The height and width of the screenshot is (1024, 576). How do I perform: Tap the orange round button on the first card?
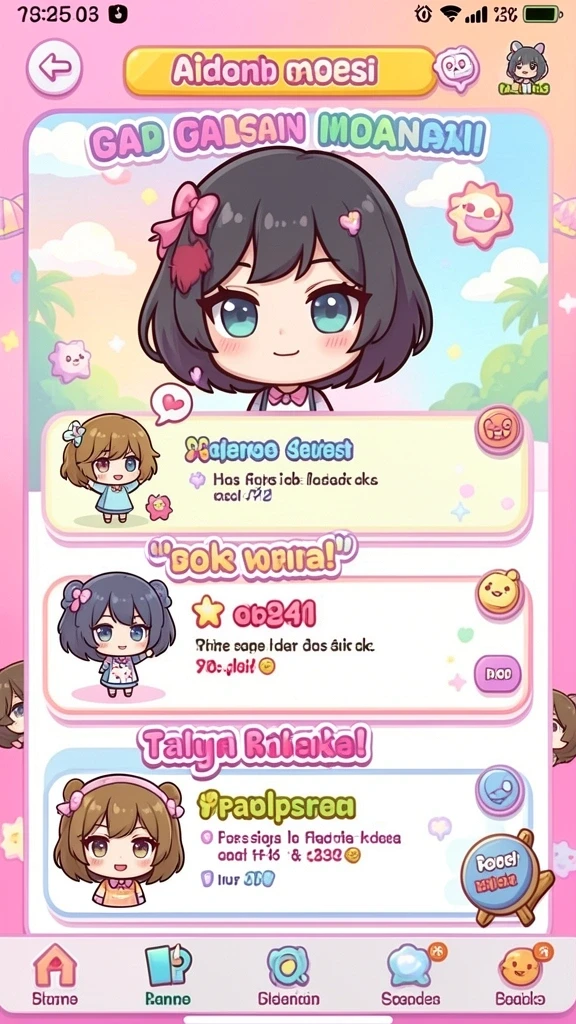click(499, 430)
